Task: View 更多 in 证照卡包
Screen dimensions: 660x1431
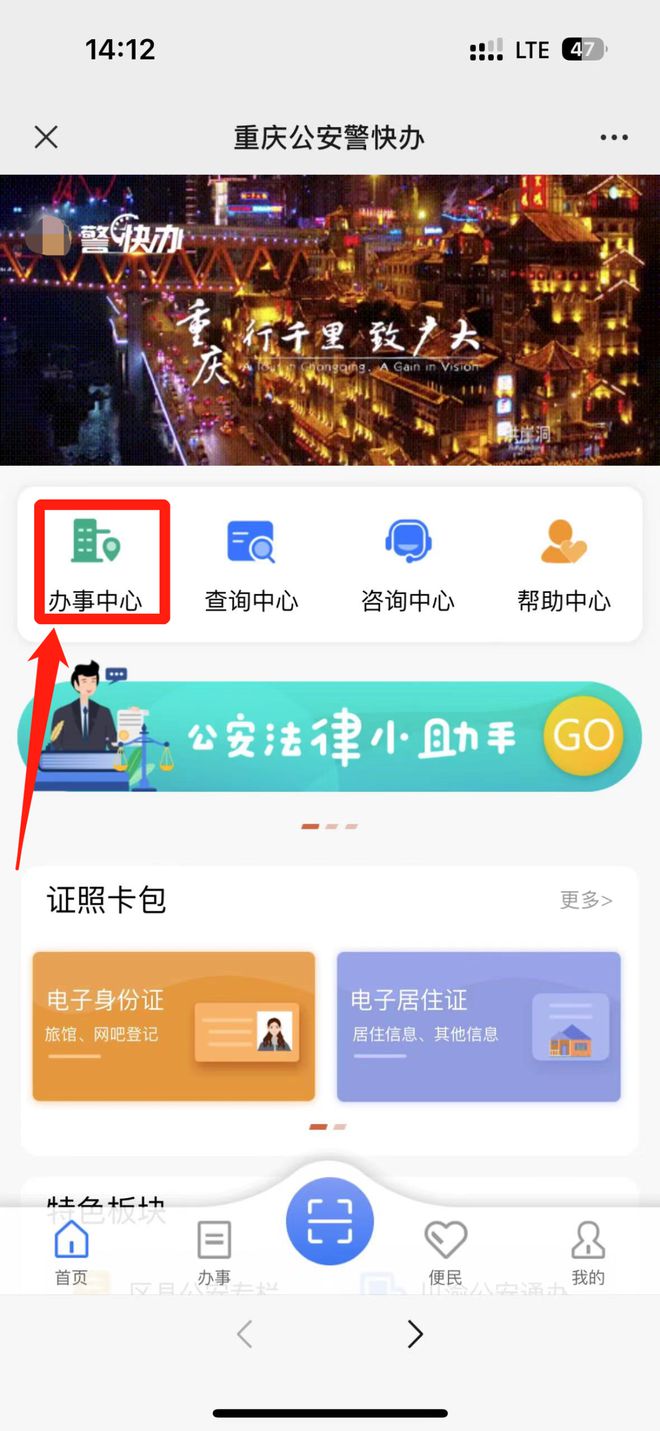Action: coord(586,900)
